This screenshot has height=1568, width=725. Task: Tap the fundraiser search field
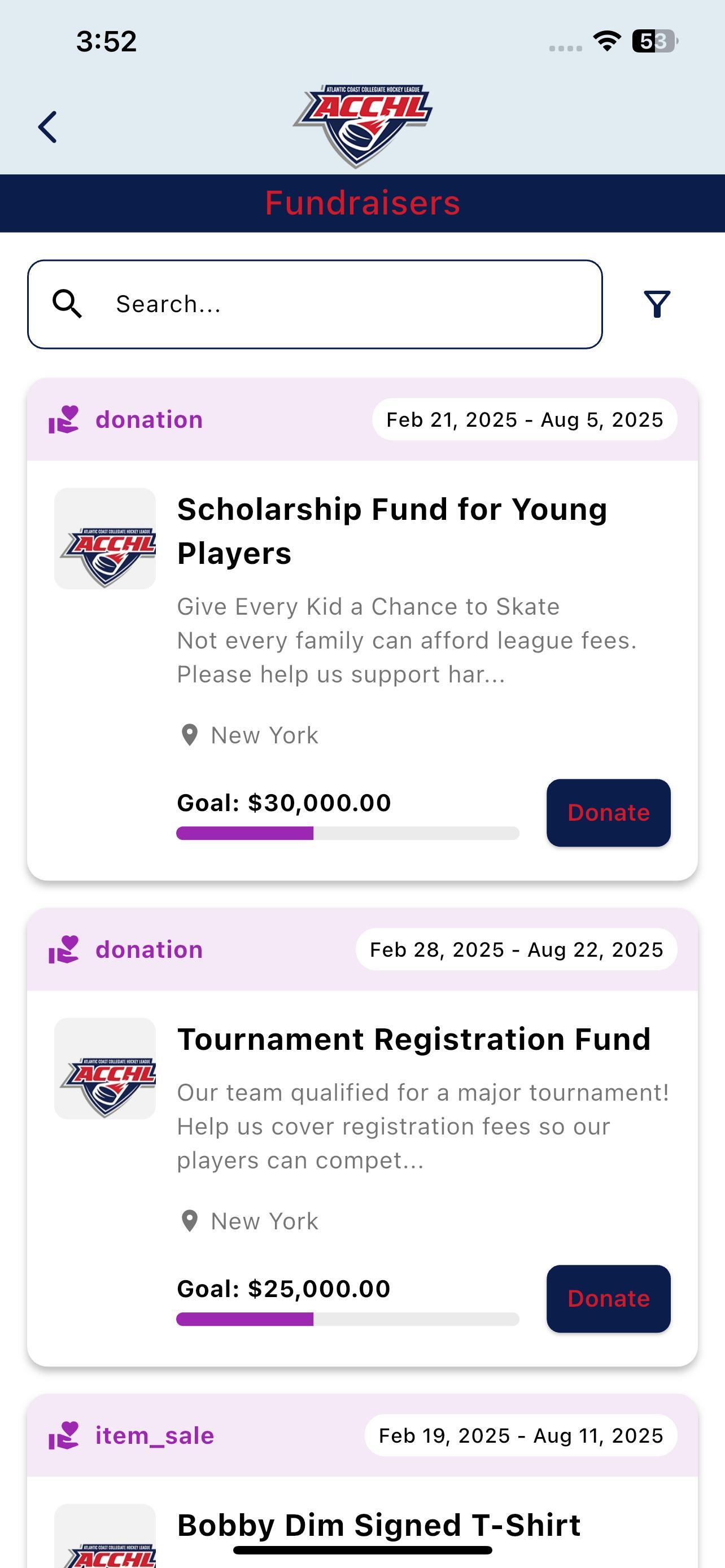click(x=315, y=304)
